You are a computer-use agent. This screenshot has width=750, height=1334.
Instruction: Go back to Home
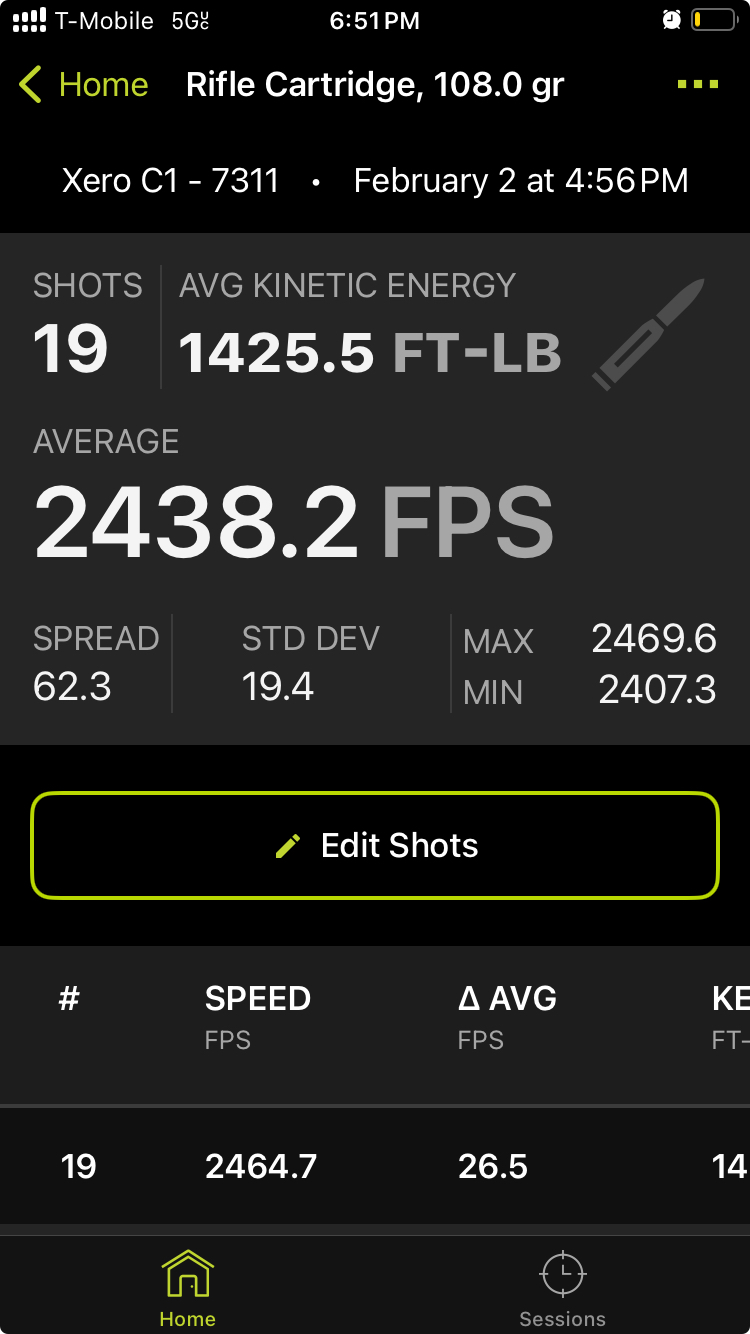pyautogui.click(x=84, y=85)
